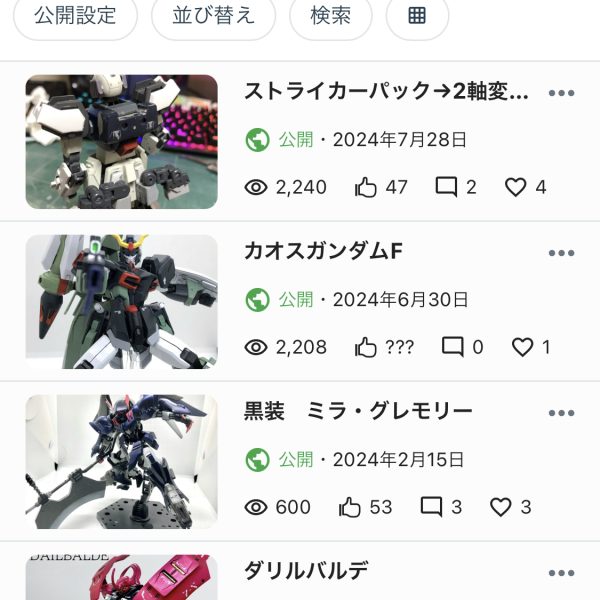The height and width of the screenshot is (600, 600).
Task: Open more options for ダリルバルデ
Action: click(562, 573)
